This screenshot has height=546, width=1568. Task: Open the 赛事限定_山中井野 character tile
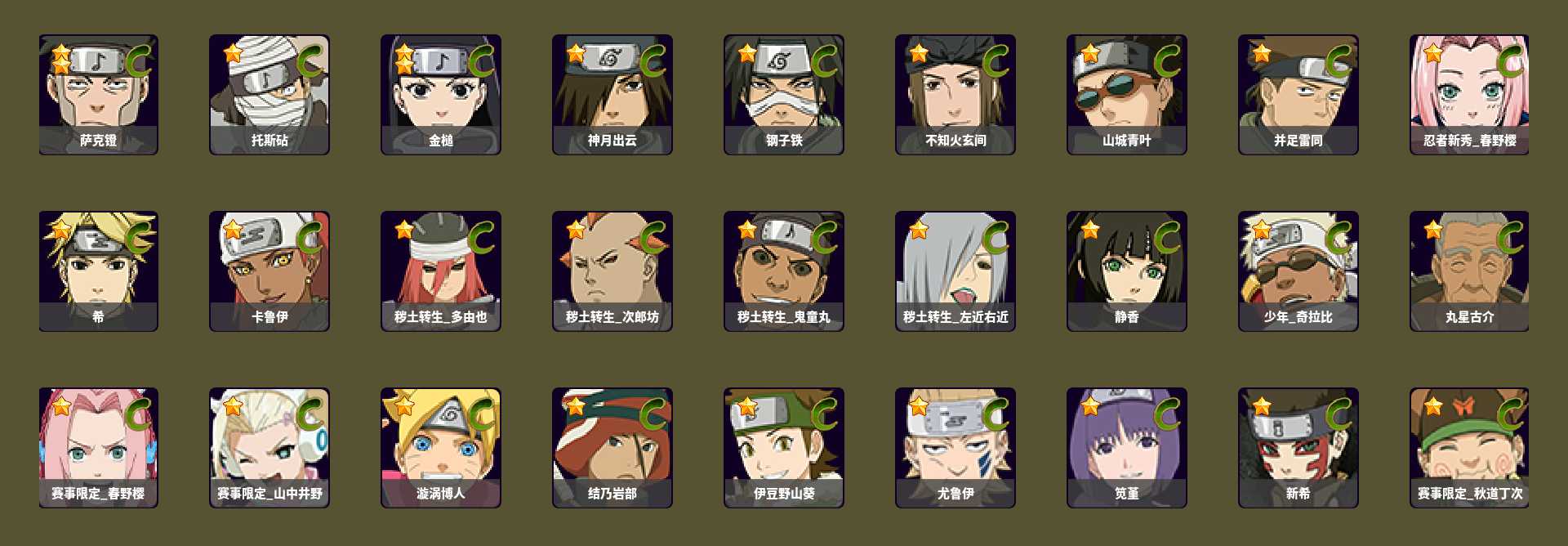(x=269, y=447)
